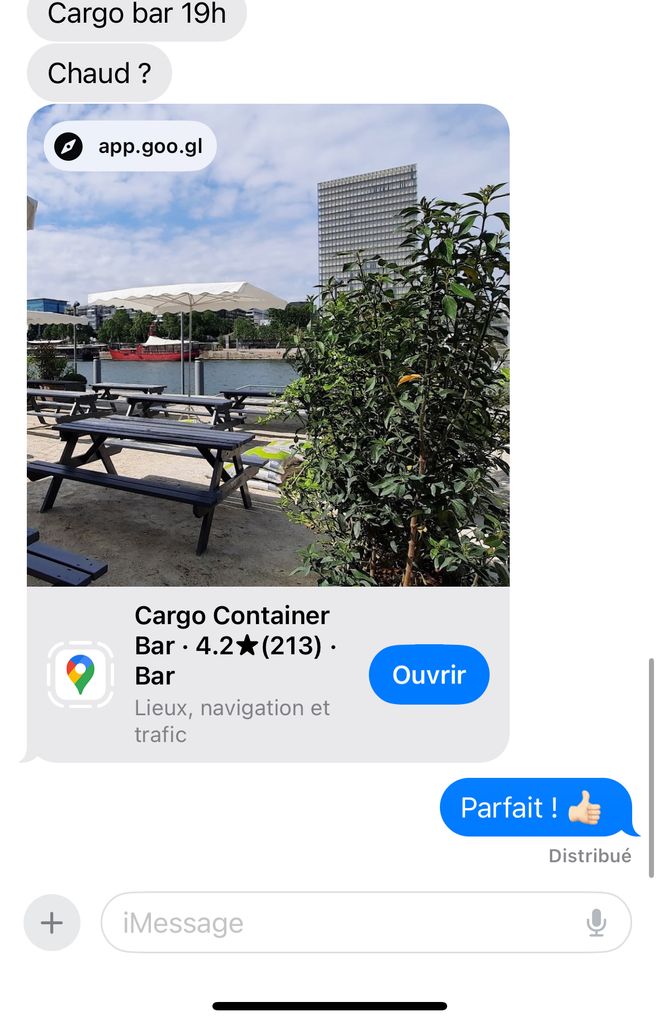Start dictation with the microphone icon
Image resolution: width=659 pixels, height=1024 pixels.
(596, 922)
